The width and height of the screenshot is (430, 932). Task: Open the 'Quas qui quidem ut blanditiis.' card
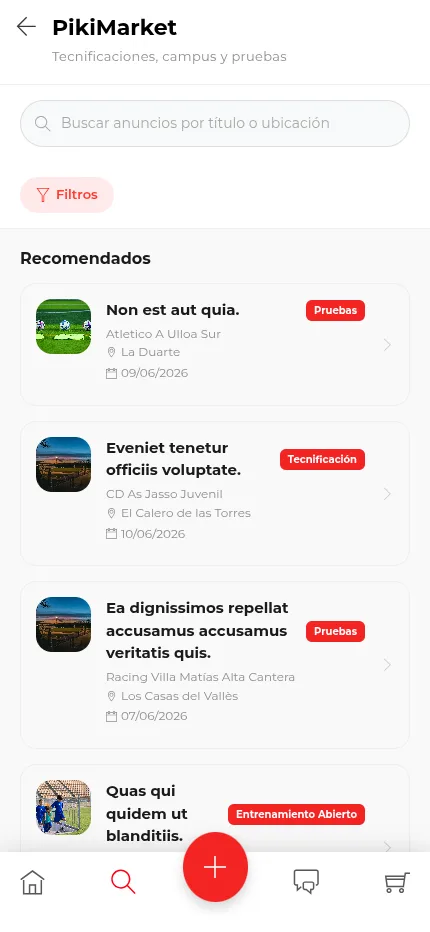[x=215, y=808]
